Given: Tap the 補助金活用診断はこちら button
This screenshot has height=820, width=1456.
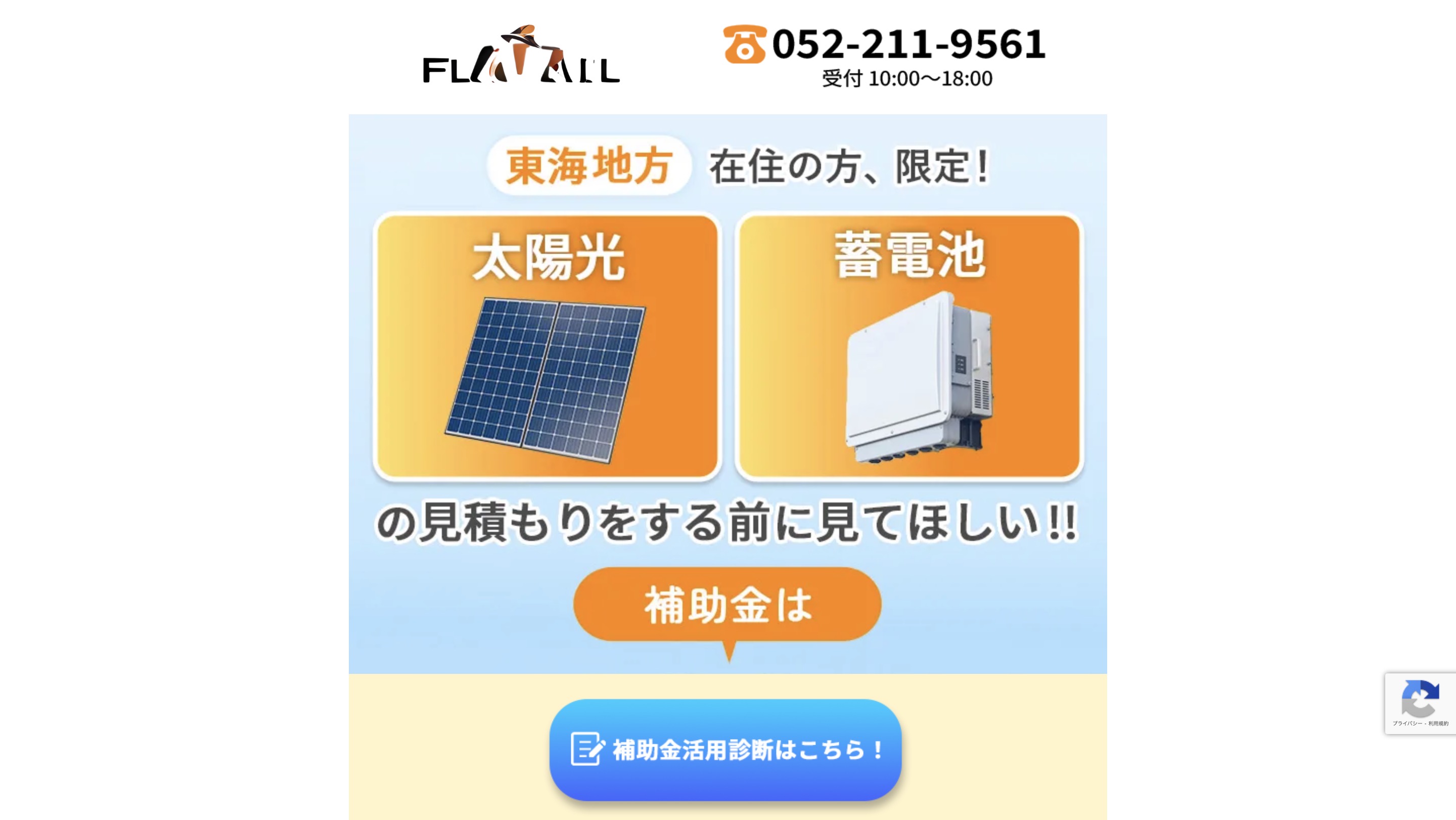Looking at the screenshot, I should [725, 749].
